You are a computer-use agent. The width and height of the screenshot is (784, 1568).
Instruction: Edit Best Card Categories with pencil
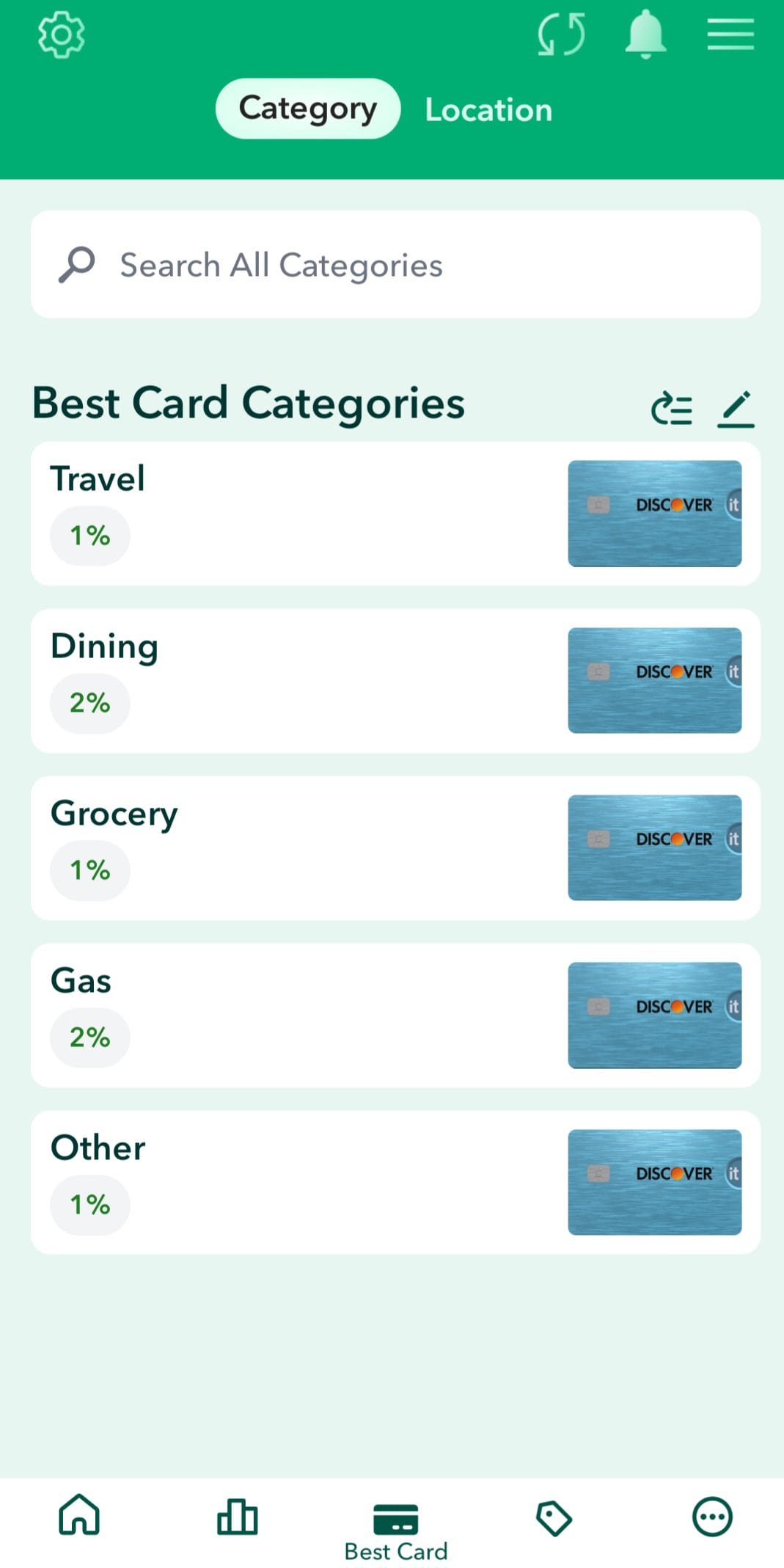point(736,409)
